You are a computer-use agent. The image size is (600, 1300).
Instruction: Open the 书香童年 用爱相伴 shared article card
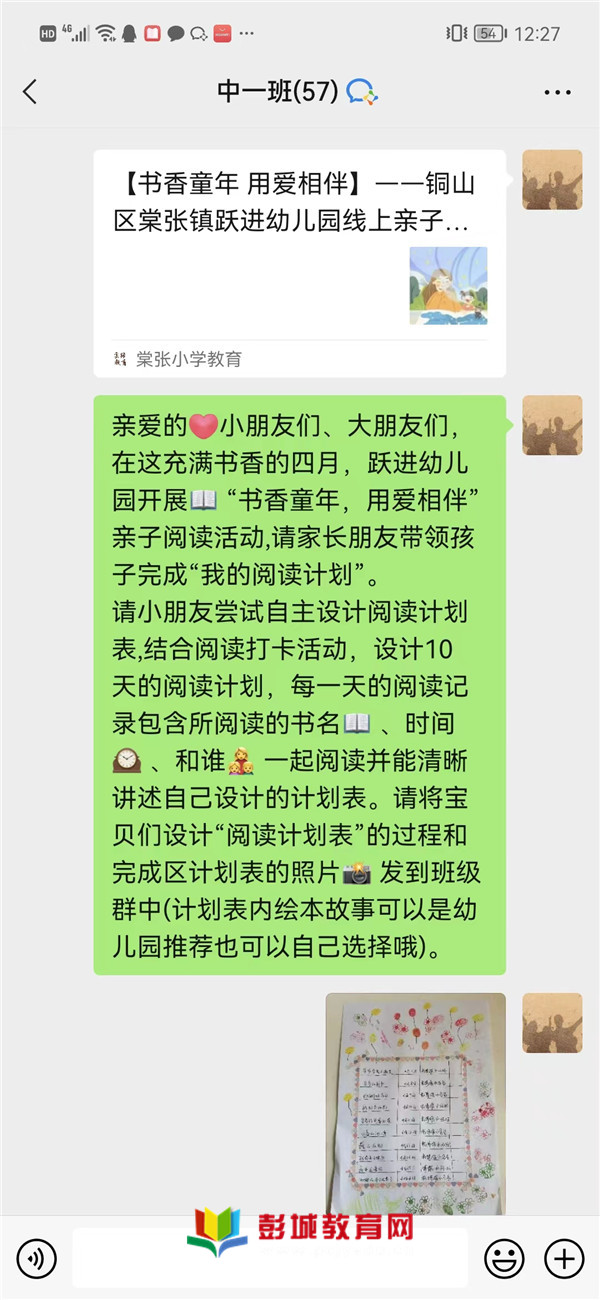pyautogui.click(x=299, y=263)
